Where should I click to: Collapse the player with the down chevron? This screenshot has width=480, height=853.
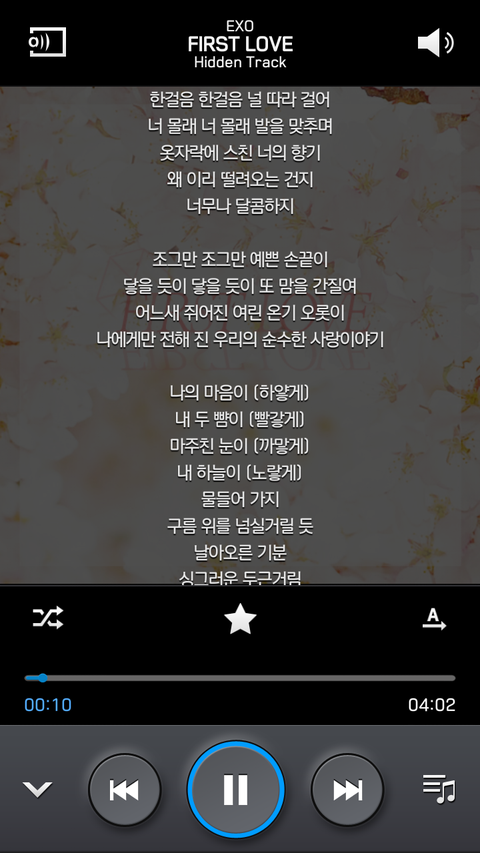click(37, 789)
